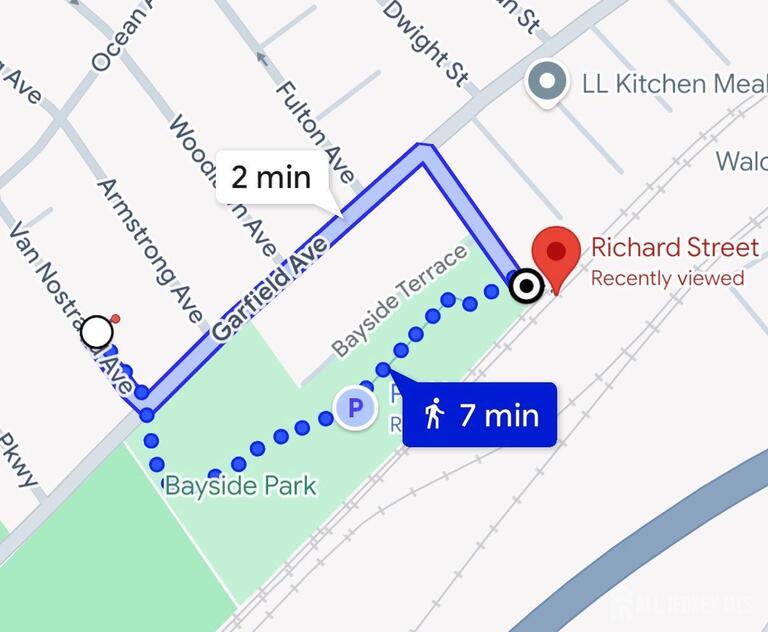The image size is (768, 632).
Task: Tap the red Richard Street destination pin
Action: pos(555,254)
